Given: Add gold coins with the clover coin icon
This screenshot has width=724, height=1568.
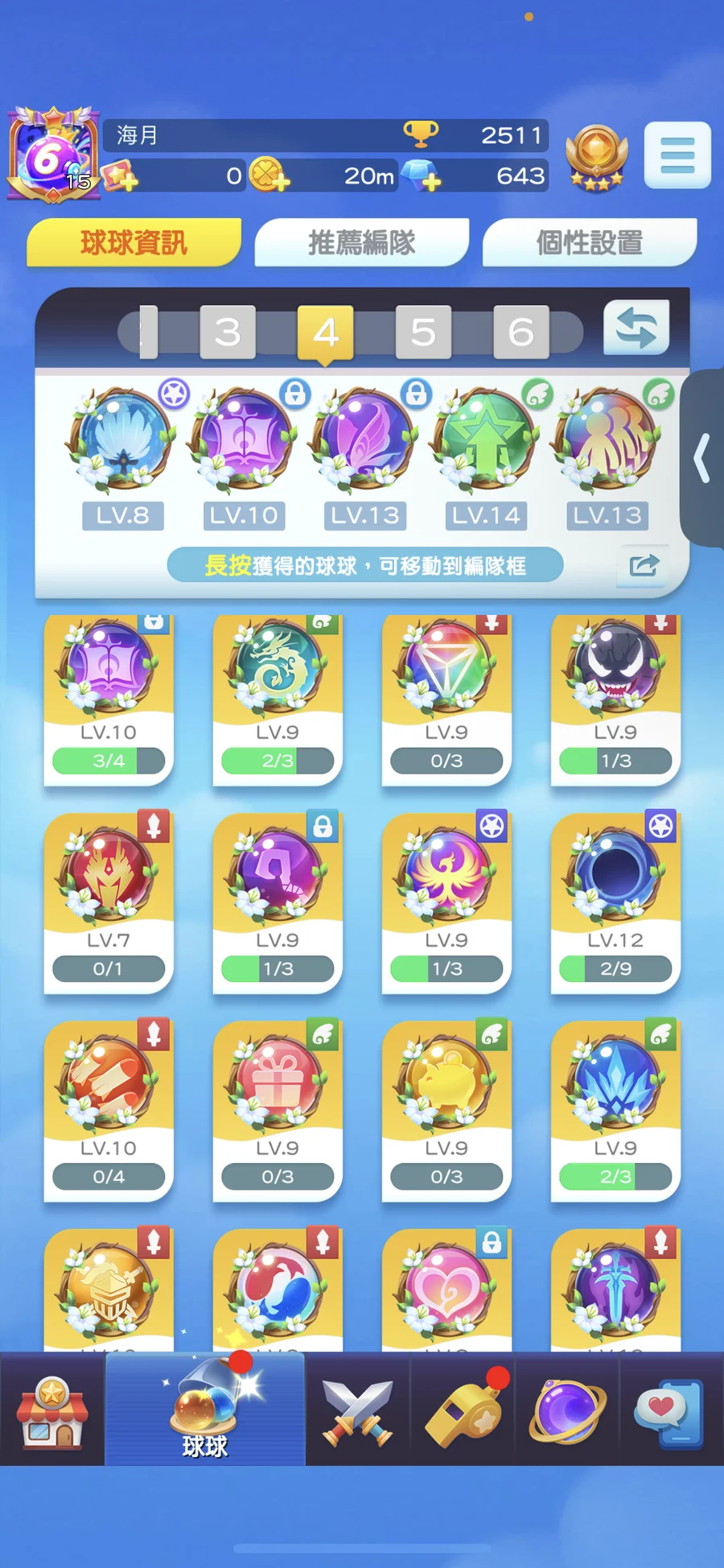Looking at the screenshot, I should tap(269, 175).
